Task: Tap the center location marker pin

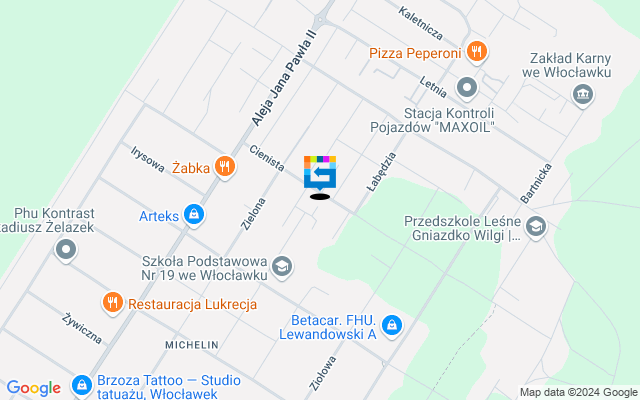Action: (x=320, y=173)
